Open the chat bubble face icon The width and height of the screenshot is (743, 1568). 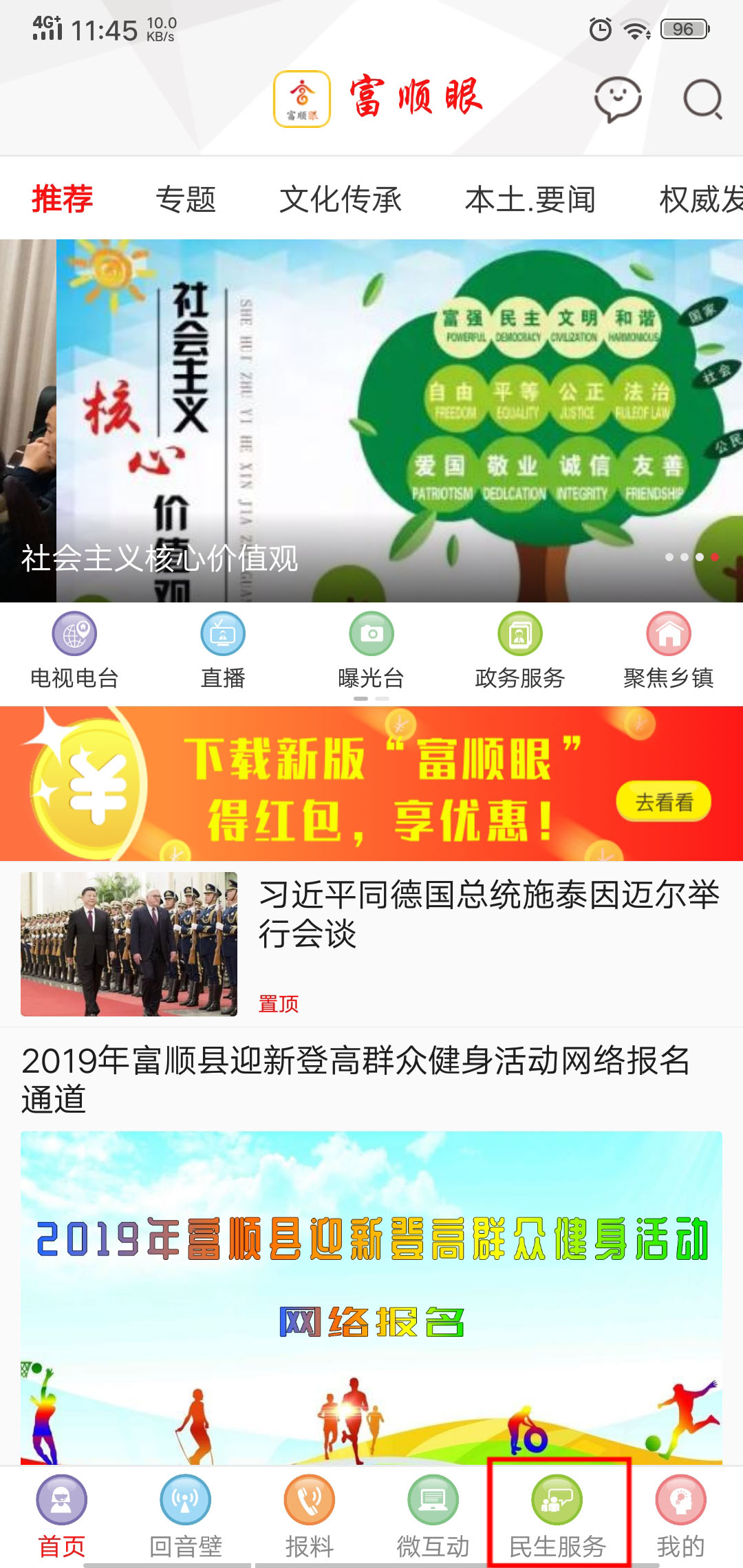617,100
